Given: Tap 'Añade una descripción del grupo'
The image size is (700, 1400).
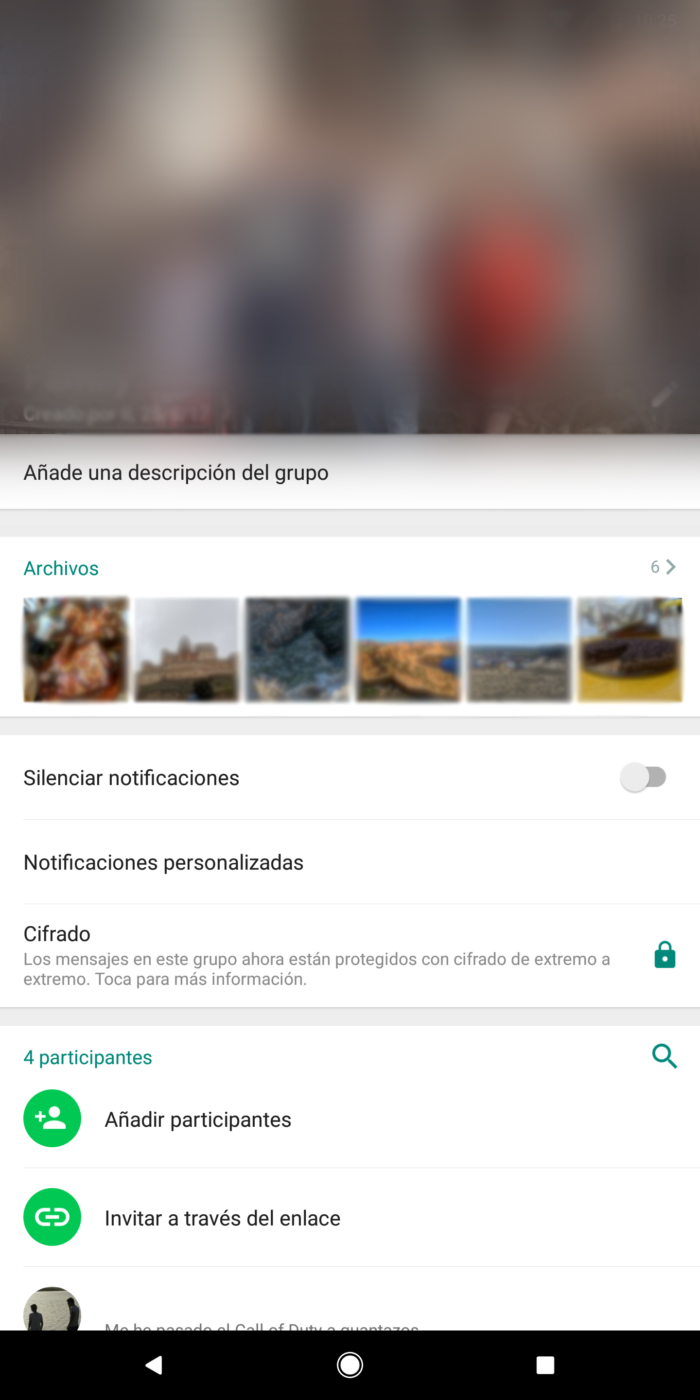Looking at the screenshot, I should (x=176, y=473).
